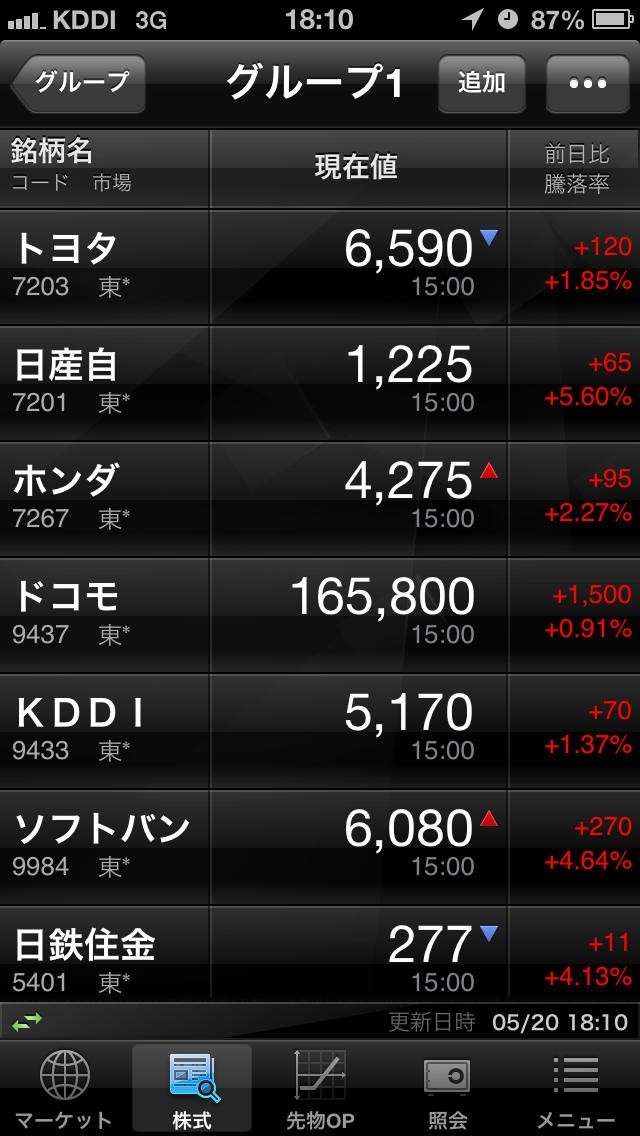Open the メニュー tab
Image resolution: width=640 pixels, height=1136 pixels.
[x=576, y=1090]
